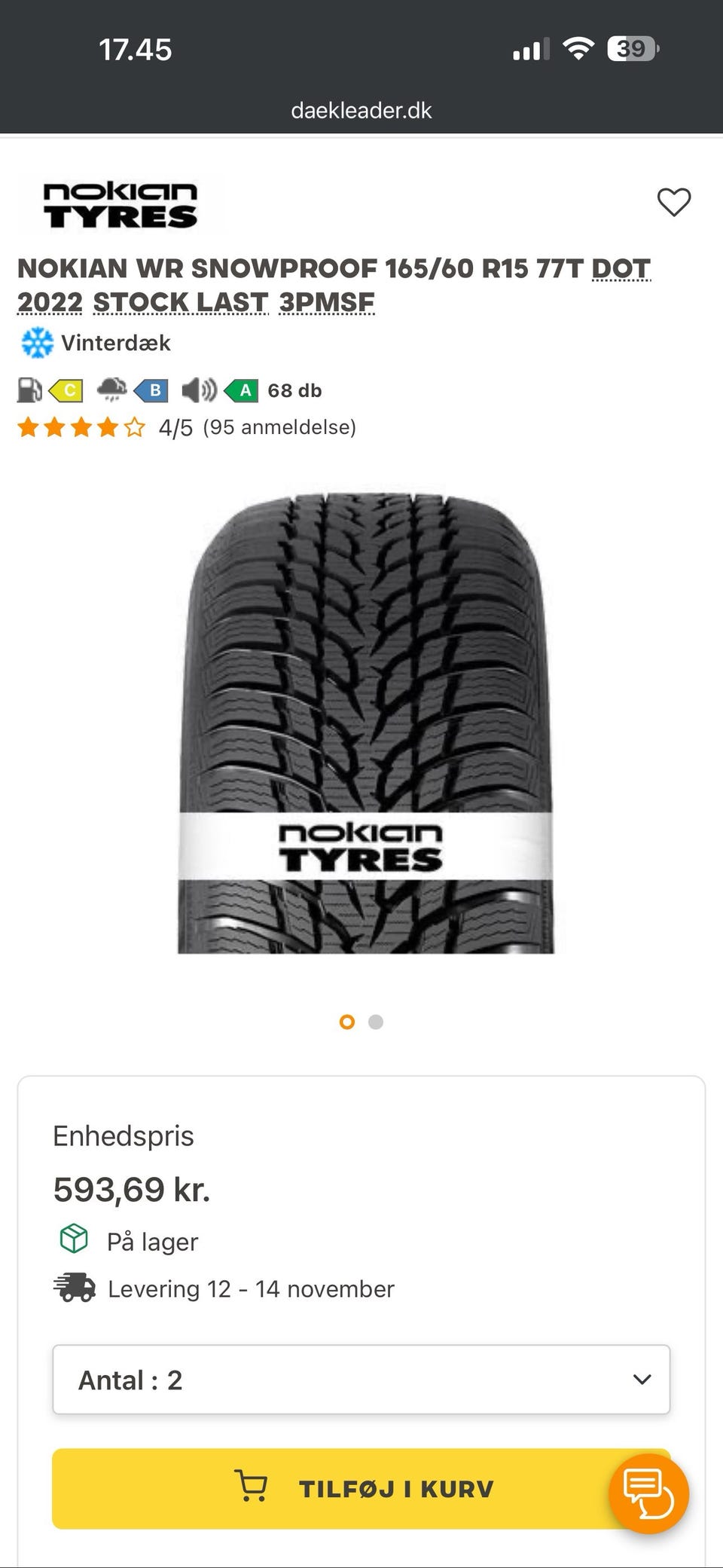The width and height of the screenshot is (723, 1568).
Task: Open the Nokian tyre product image
Action: click(x=365, y=723)
